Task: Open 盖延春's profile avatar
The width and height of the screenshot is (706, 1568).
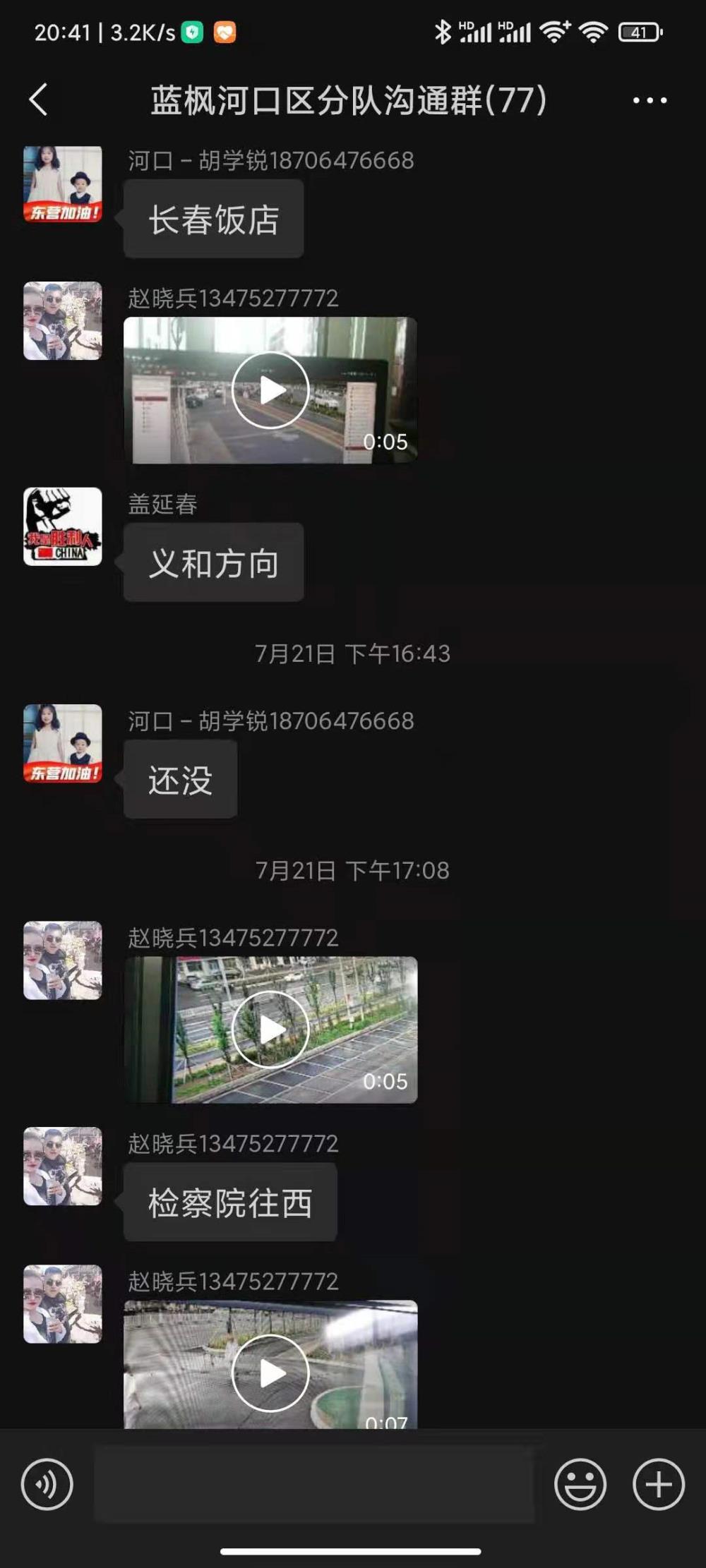Action: point(63,526)
